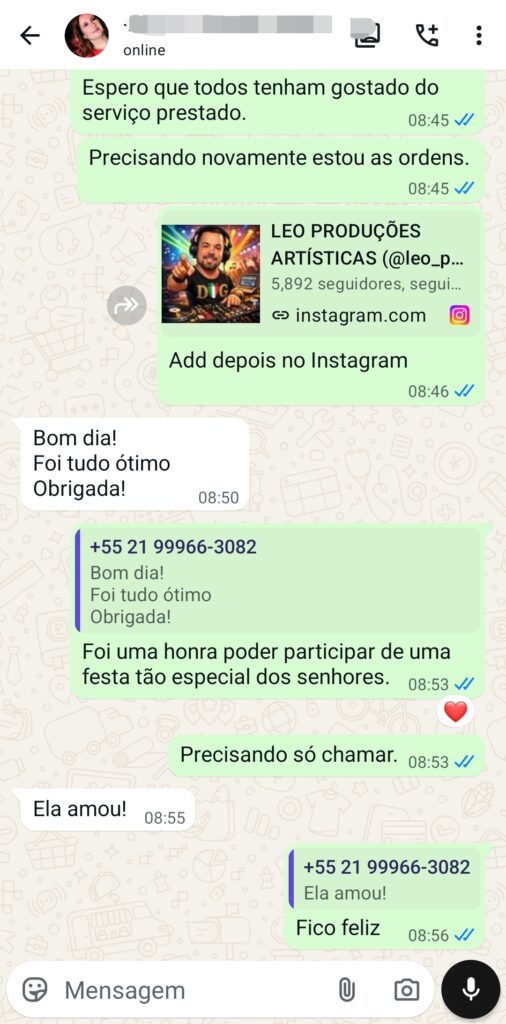Attach a file with the paperclip
The height and width of the screenshot is (1024, 506).
347,990
